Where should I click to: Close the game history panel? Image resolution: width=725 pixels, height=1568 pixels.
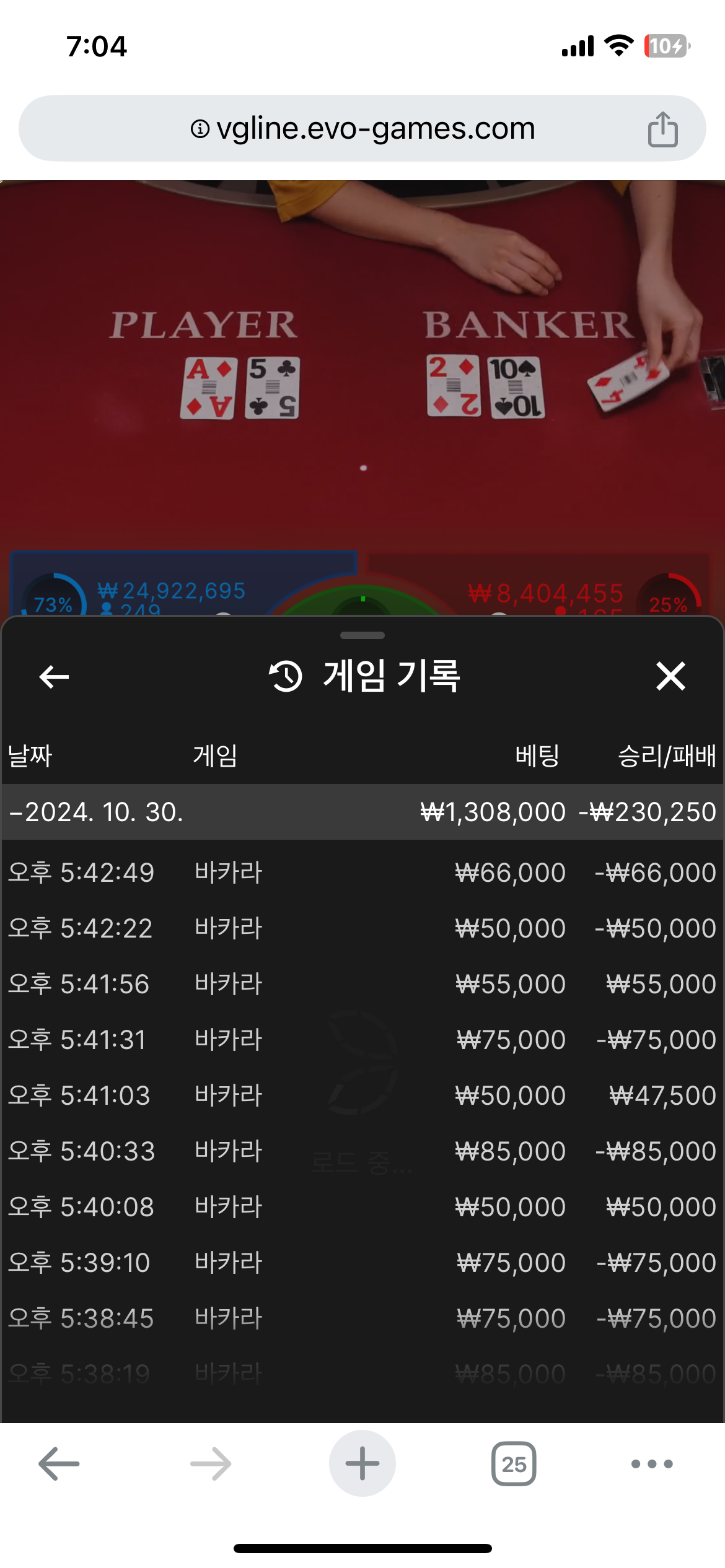click(670, 676)
